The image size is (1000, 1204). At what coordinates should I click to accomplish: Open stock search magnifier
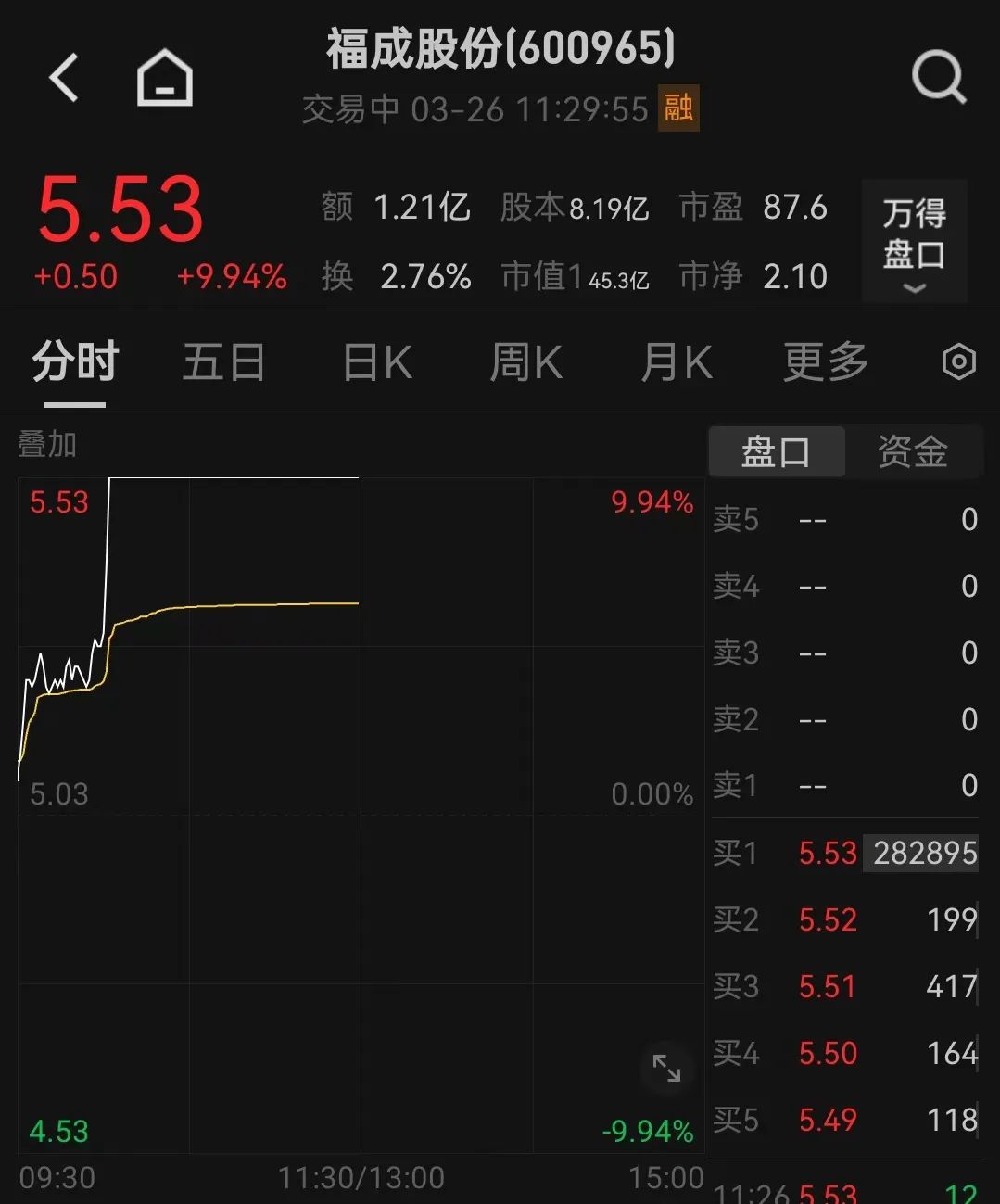(938, 77)
